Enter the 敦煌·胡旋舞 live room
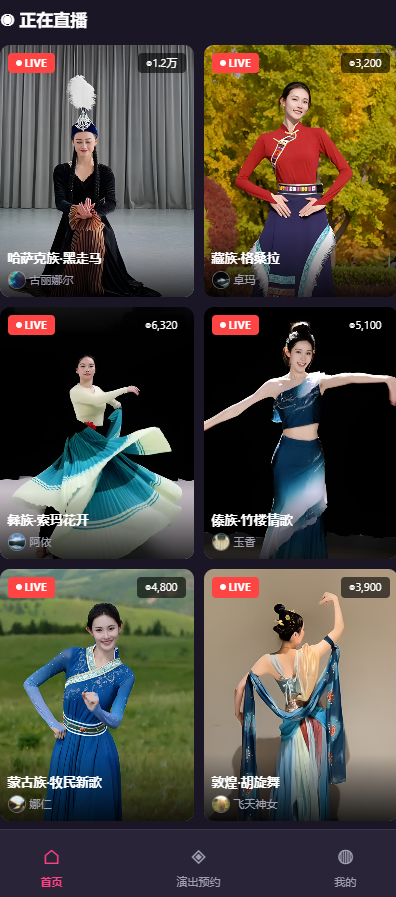The height and width of the screenshot is (897, 396). [300, 695]
